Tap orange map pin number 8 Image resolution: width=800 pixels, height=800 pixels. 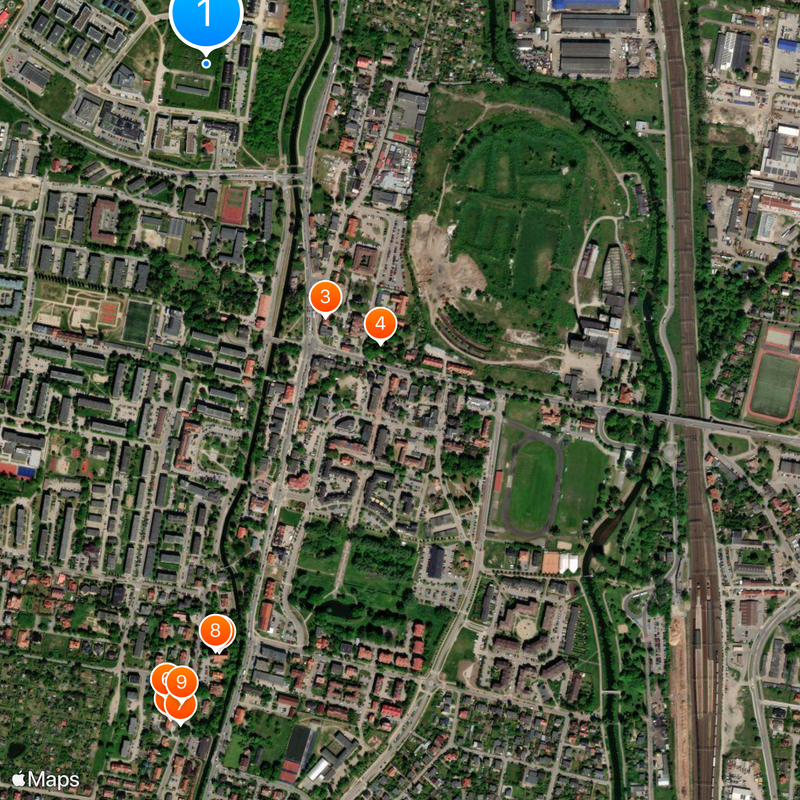tap(215, 631)
